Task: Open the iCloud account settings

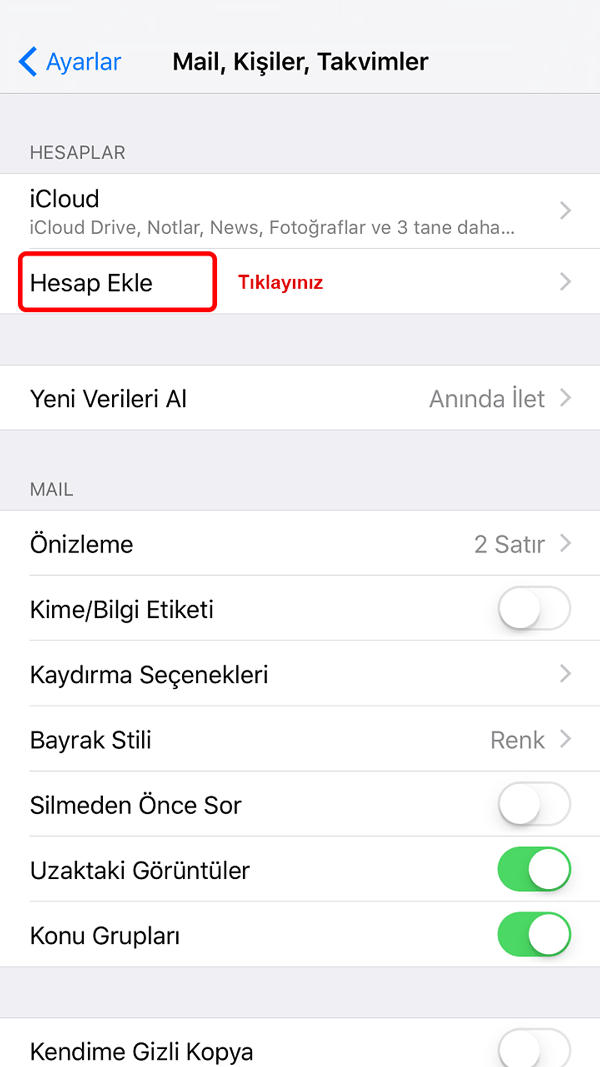Action: tap(300, 211)
